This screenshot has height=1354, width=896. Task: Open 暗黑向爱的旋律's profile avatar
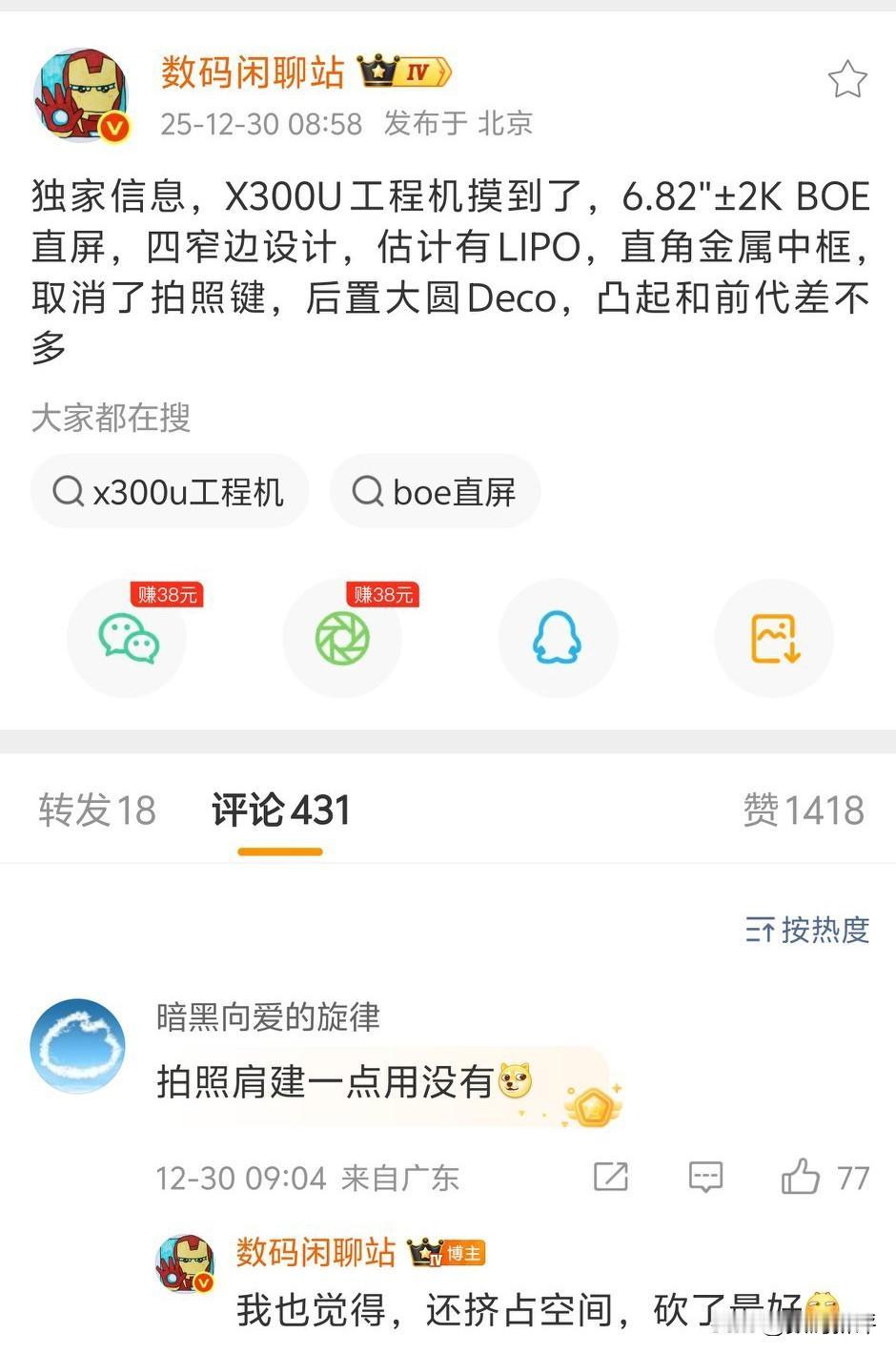[x=77, y=1045]
